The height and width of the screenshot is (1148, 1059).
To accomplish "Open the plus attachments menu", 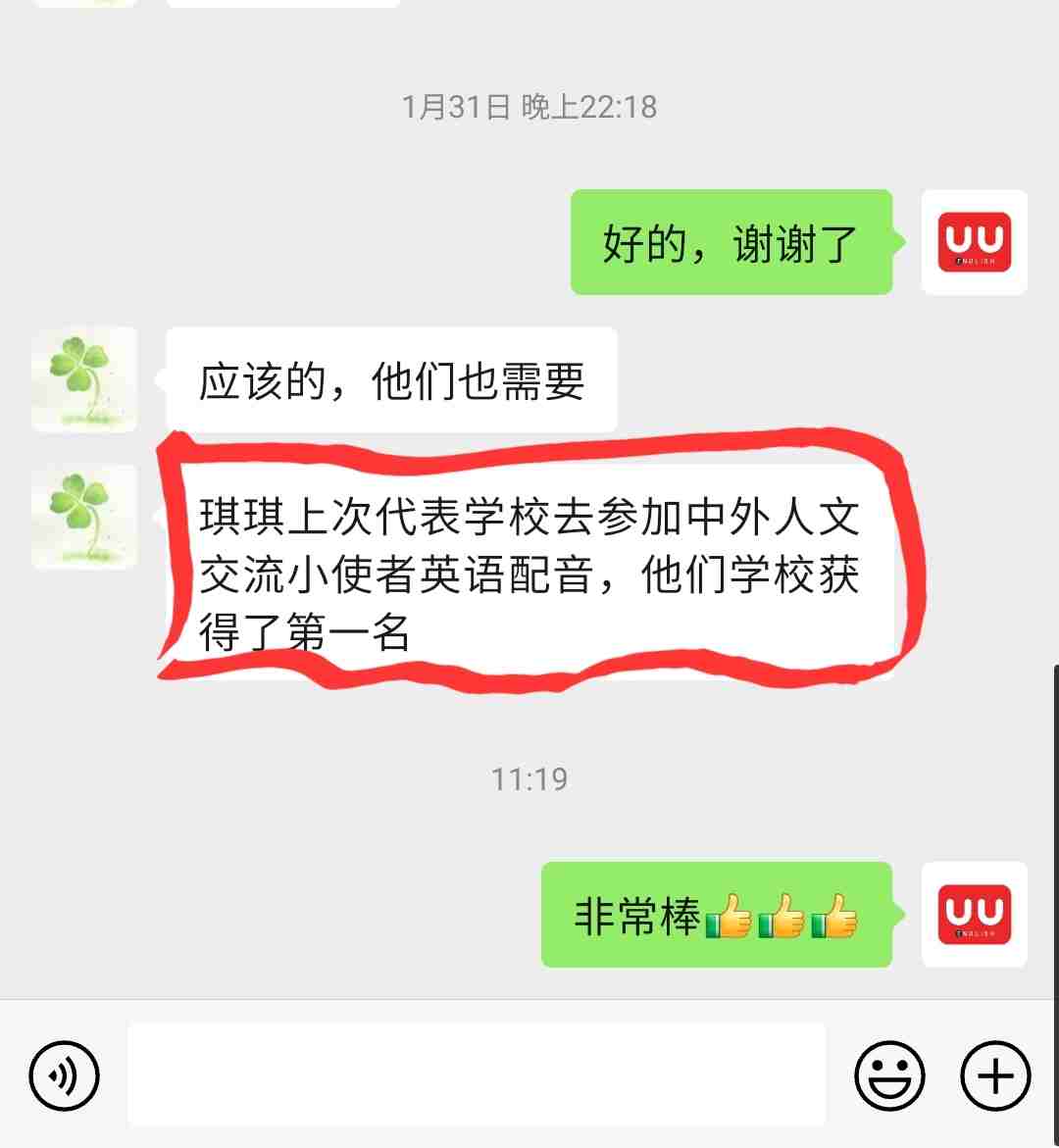I will pos(995,1075).
